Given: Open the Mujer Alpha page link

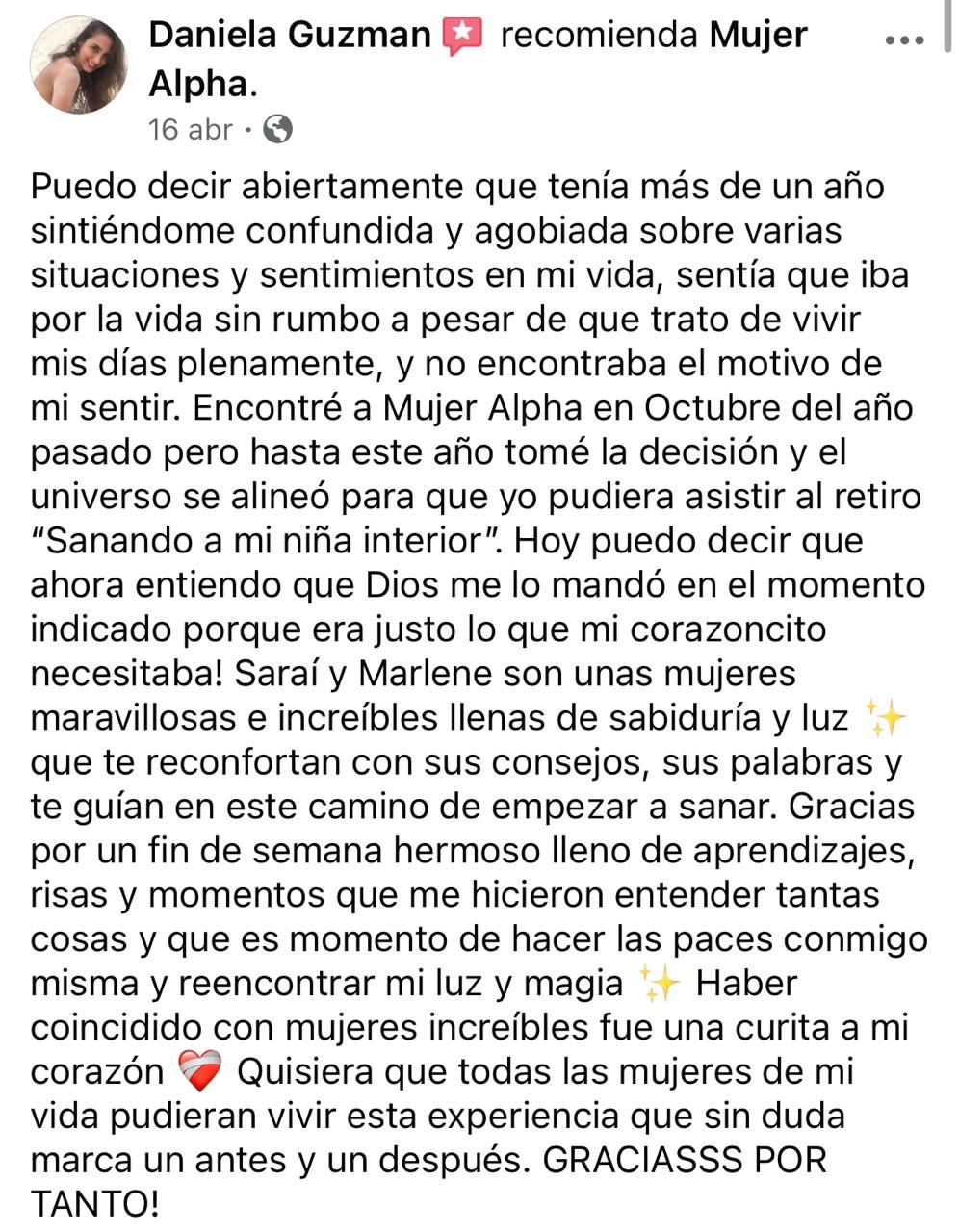Looking at the screenshot, I should 758,36.
